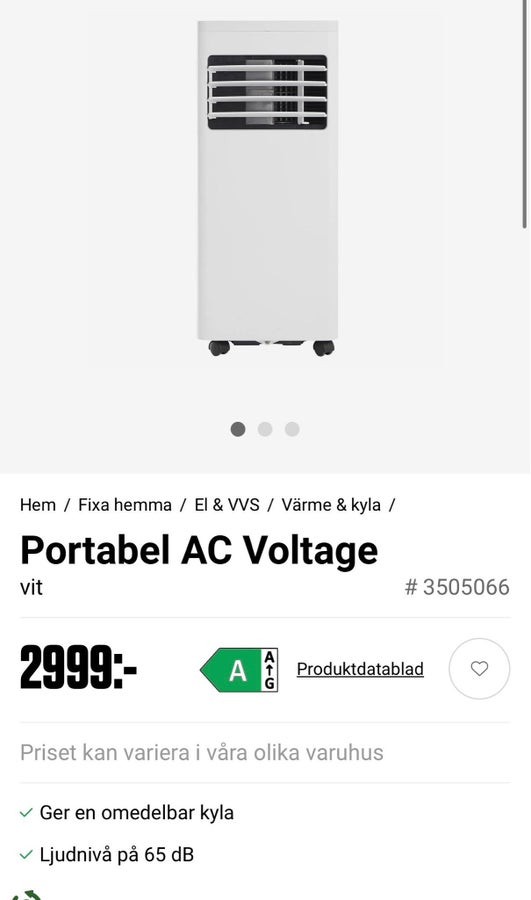
Task: Select the third image page dot
Action: pyautogui.click(x=292, y=429)
